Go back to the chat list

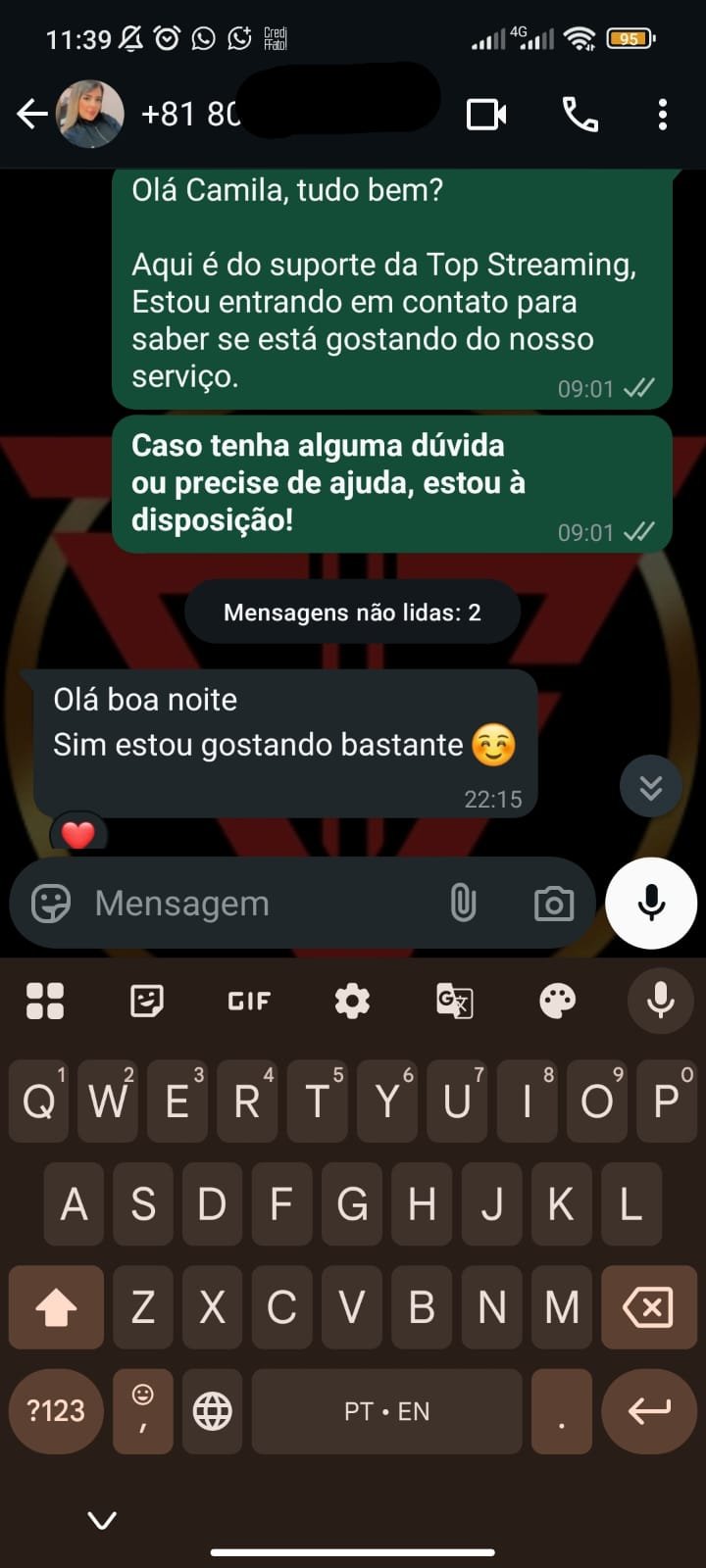tap(31, 115)
